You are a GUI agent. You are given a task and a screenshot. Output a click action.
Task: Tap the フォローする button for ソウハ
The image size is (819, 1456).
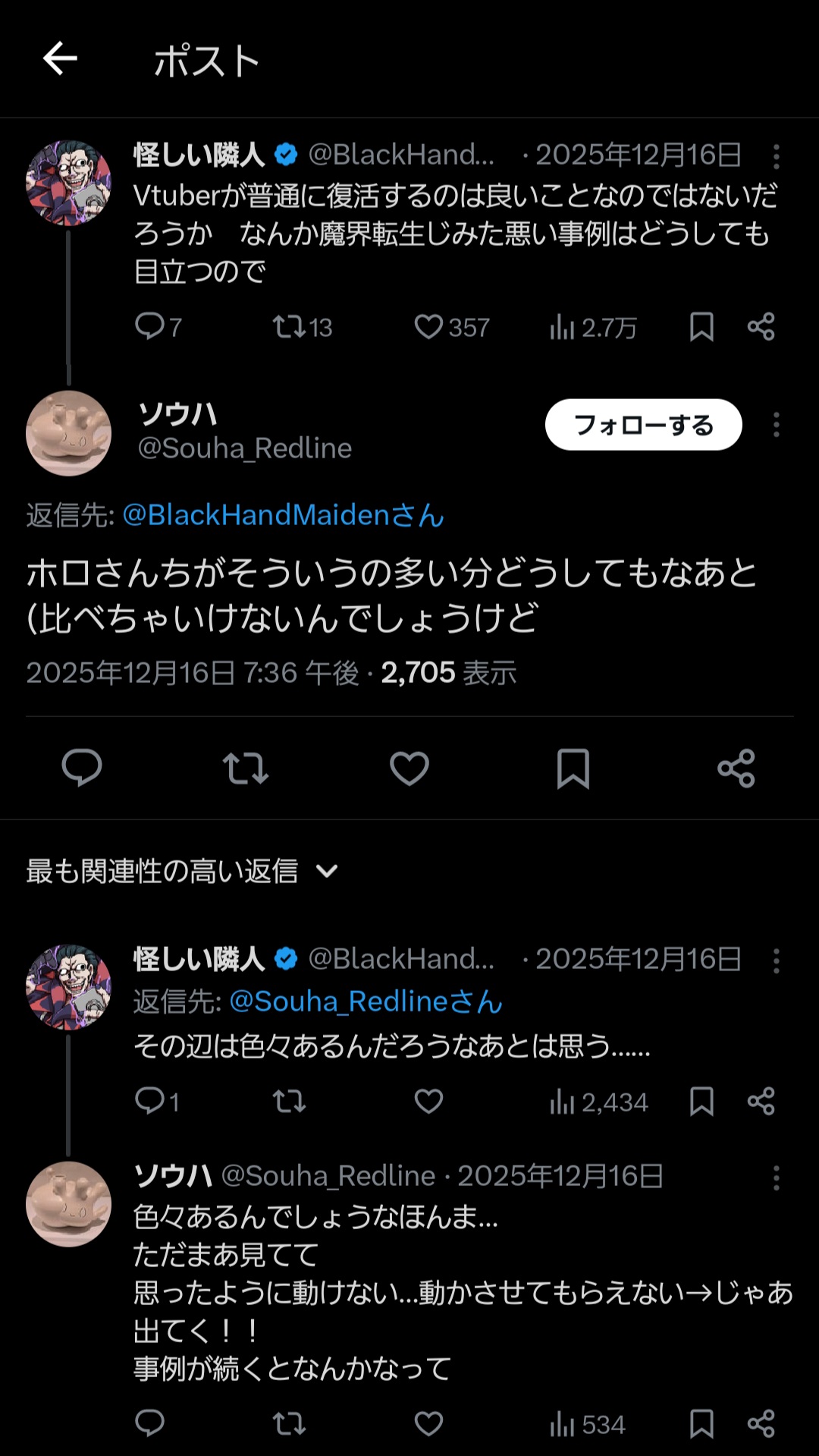click(x=643, y=425)
